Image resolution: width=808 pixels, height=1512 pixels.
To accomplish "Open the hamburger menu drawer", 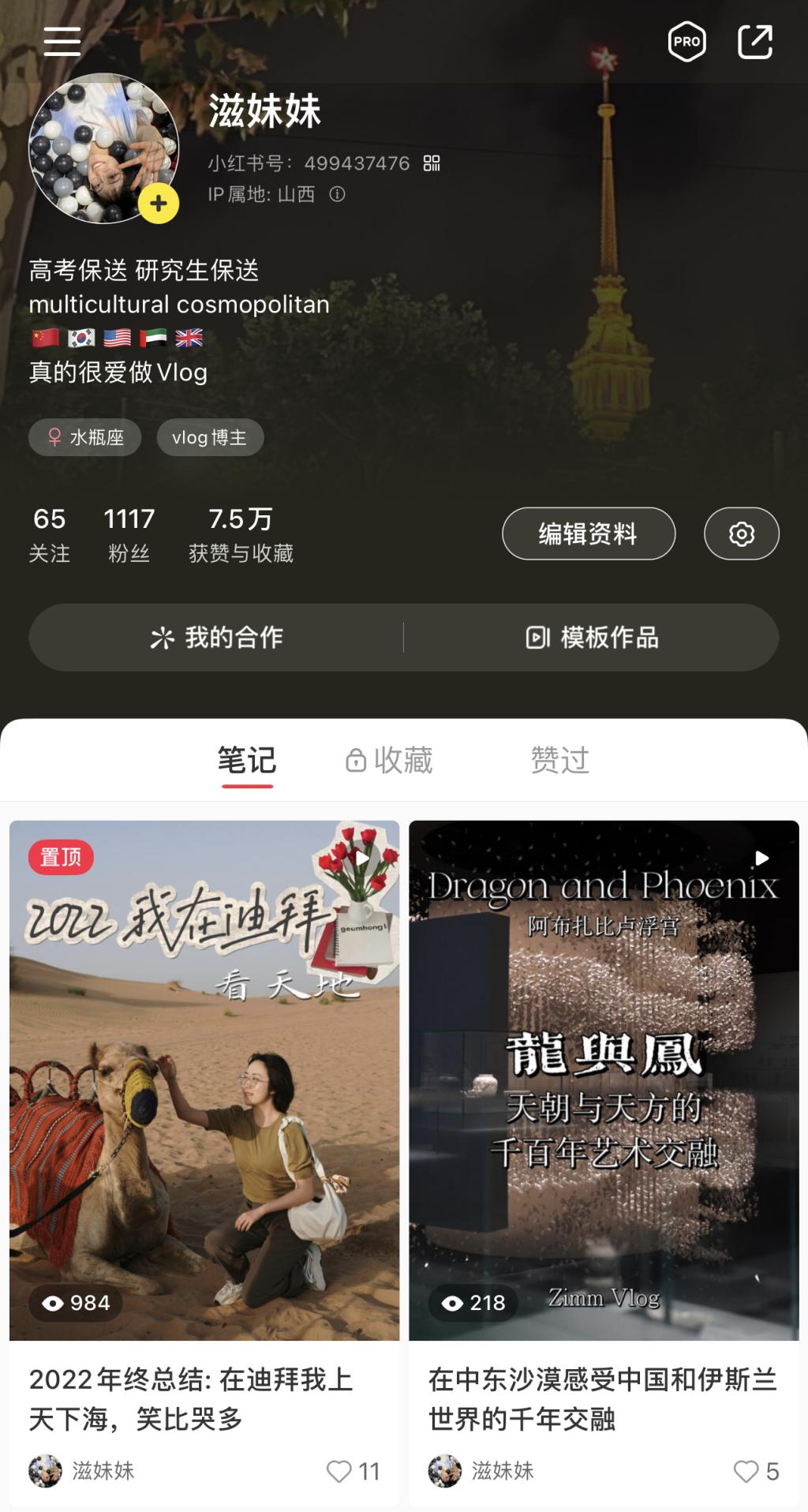I will [x=62, y=41].
